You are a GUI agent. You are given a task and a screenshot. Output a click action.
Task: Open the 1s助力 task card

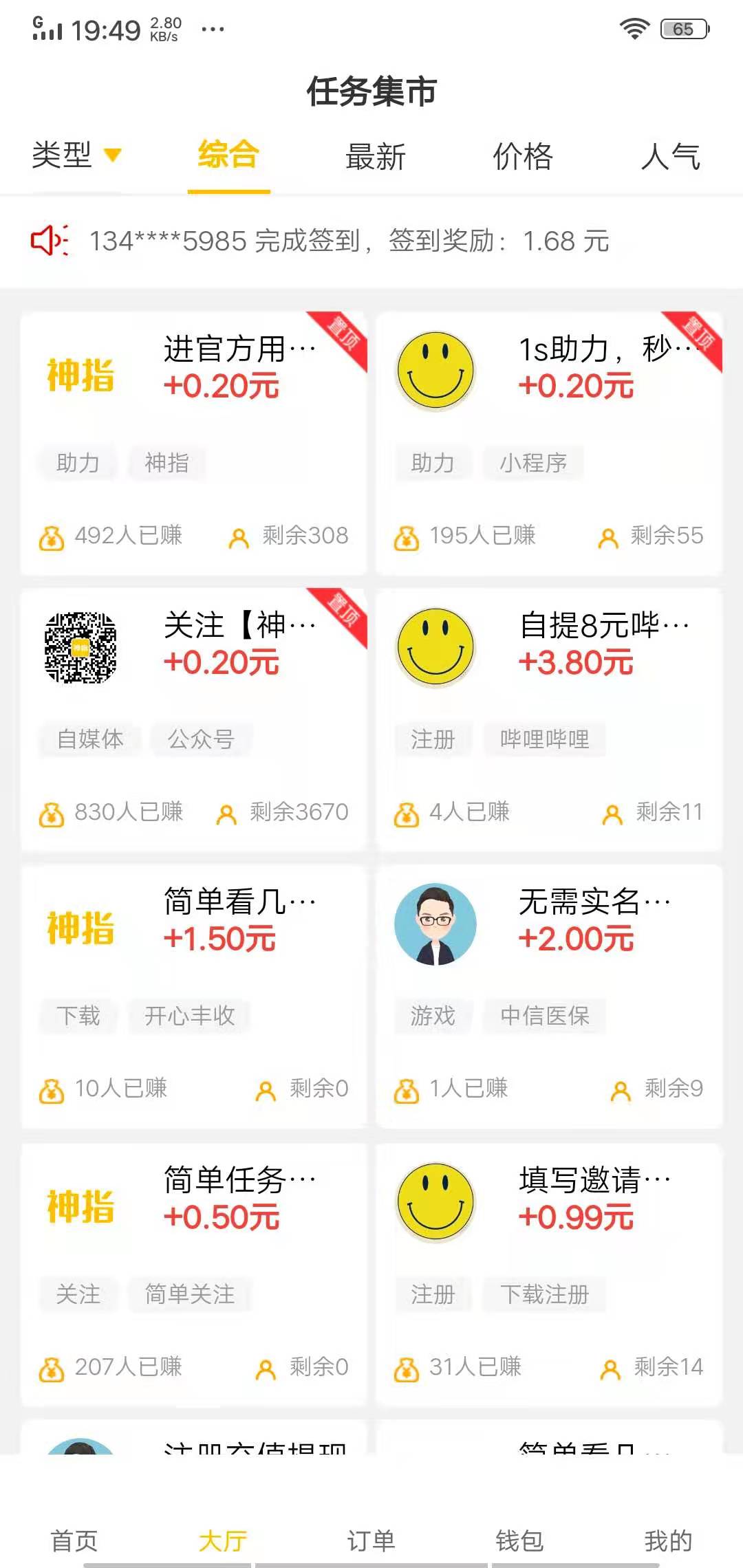tap(549, 443)
